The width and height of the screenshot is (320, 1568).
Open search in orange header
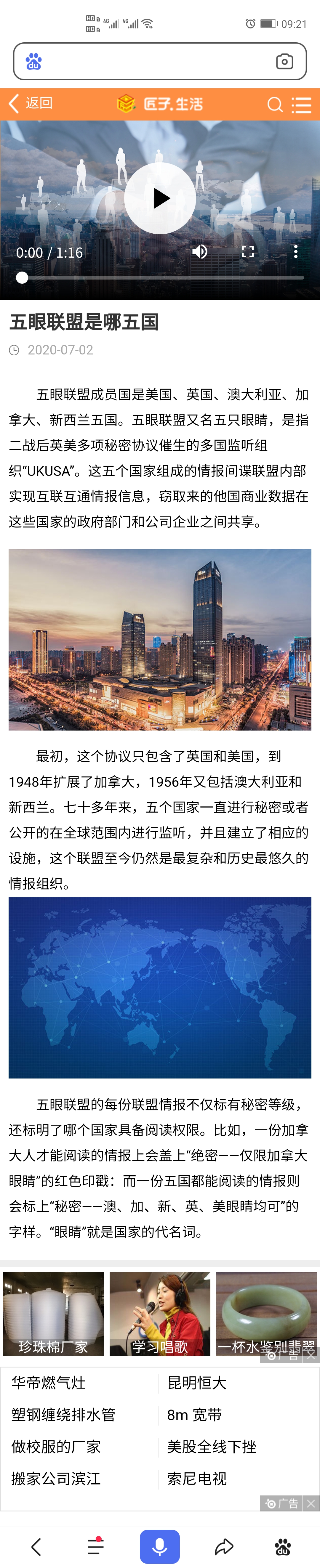pyautogui.click(x=275, y=105)
